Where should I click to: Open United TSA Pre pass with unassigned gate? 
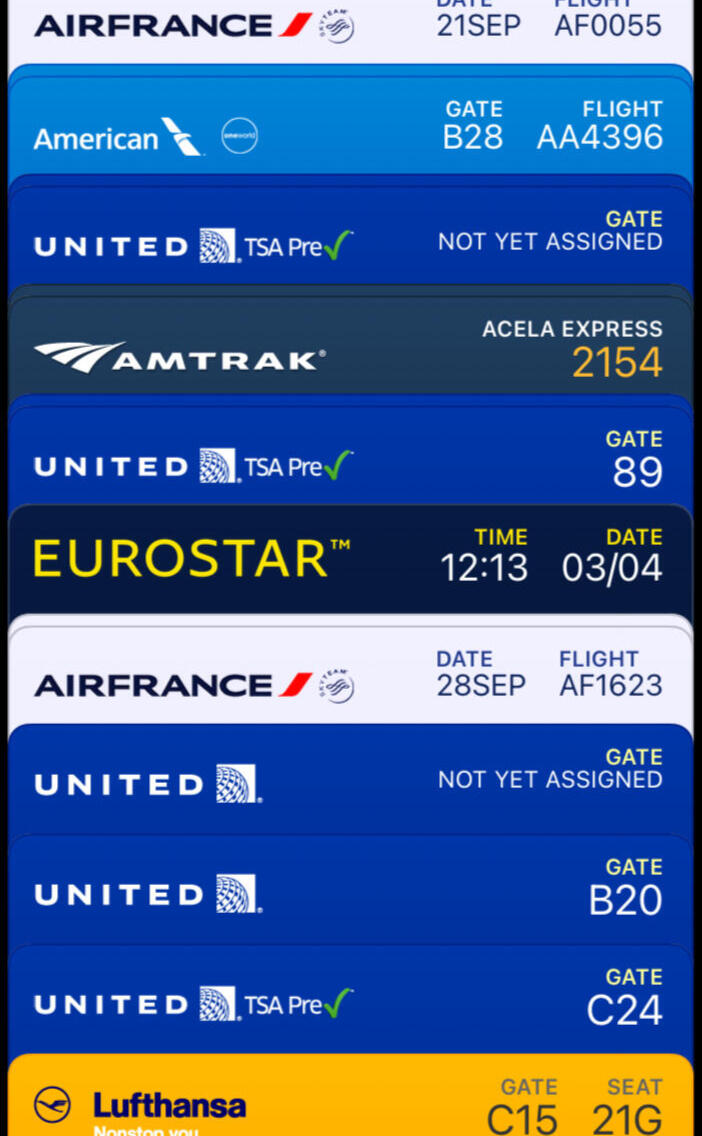(x=350, y=240)
